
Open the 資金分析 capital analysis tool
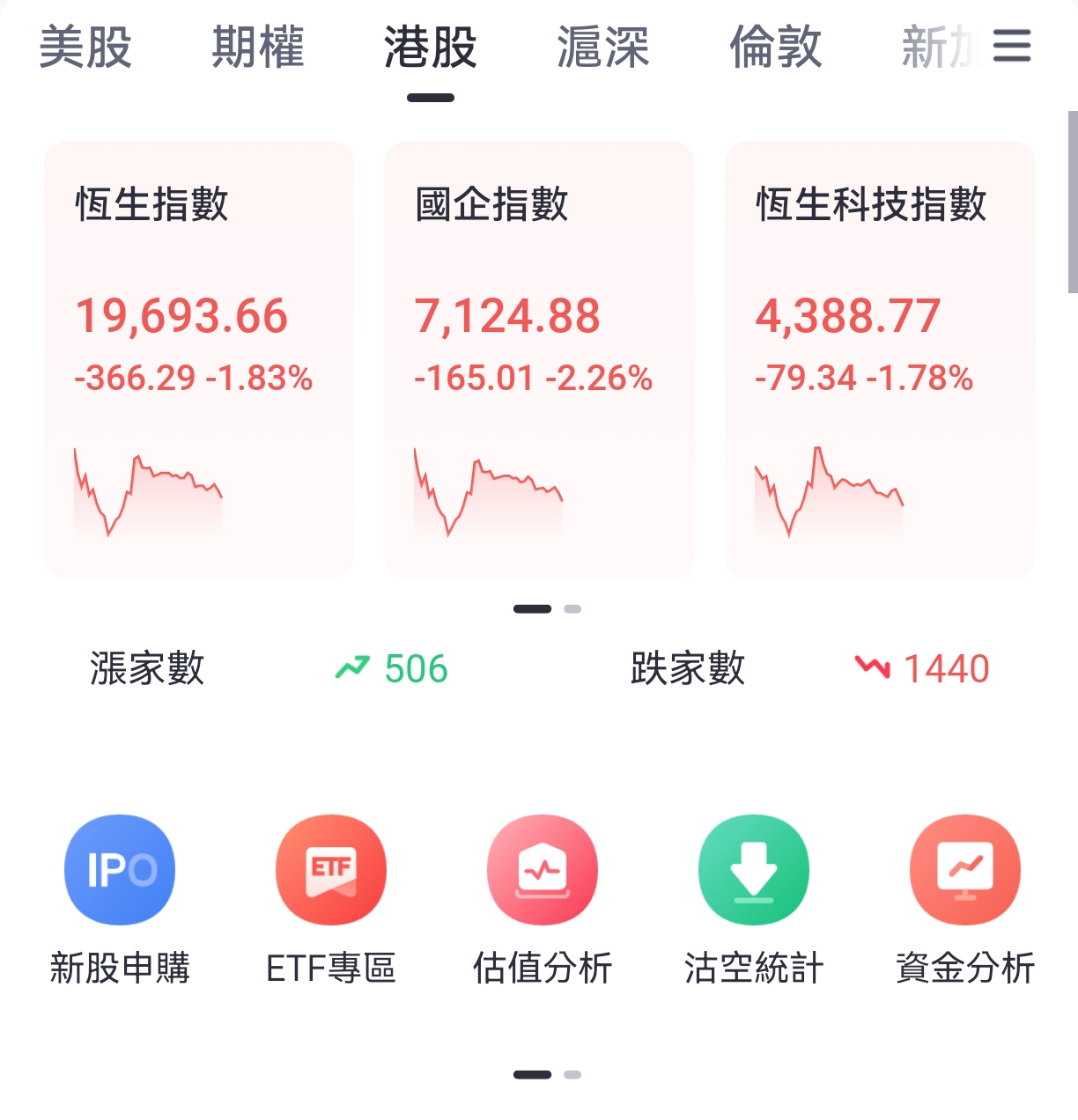[965, 898]
